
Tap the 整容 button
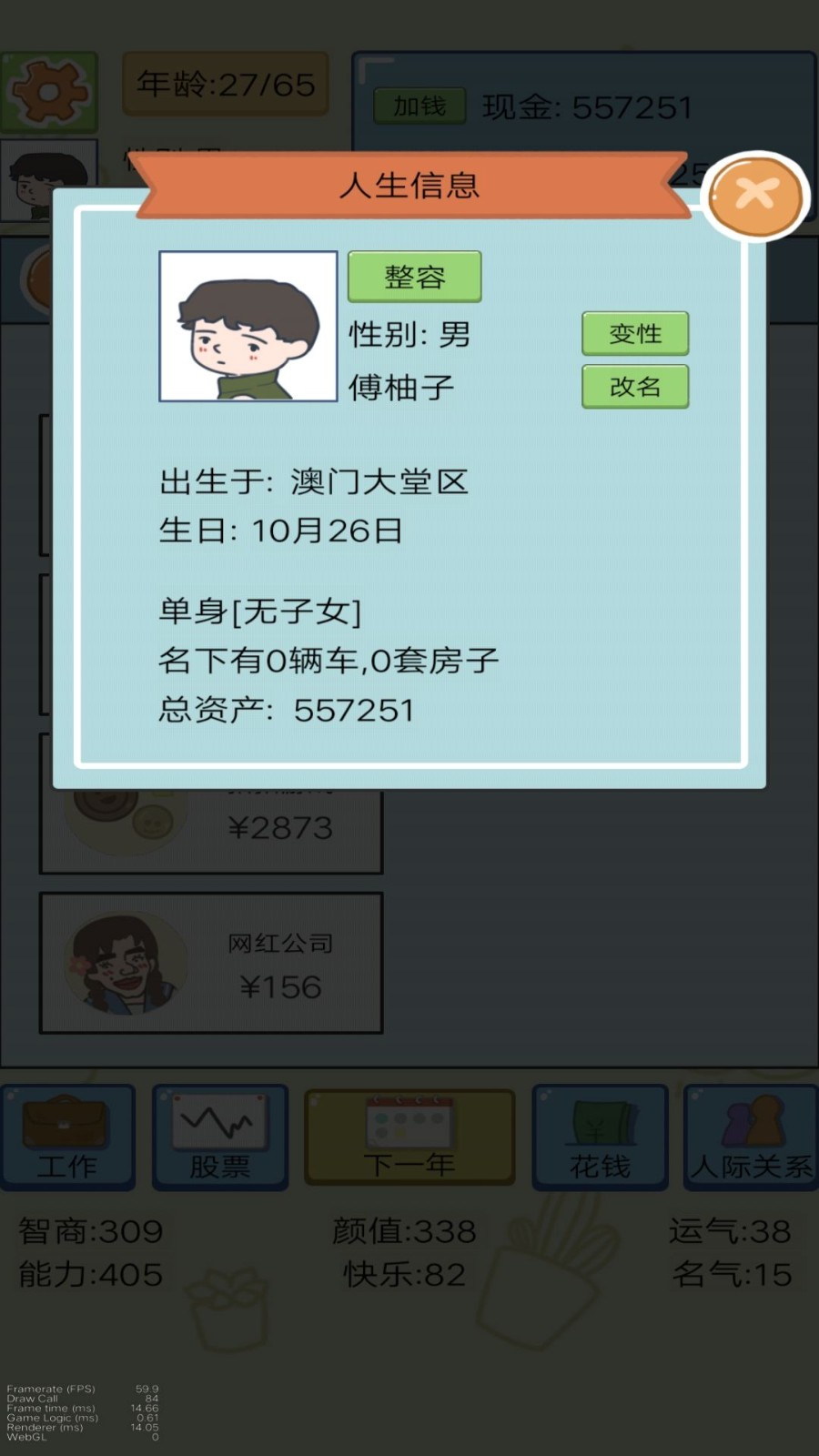[x=414, y=277]
